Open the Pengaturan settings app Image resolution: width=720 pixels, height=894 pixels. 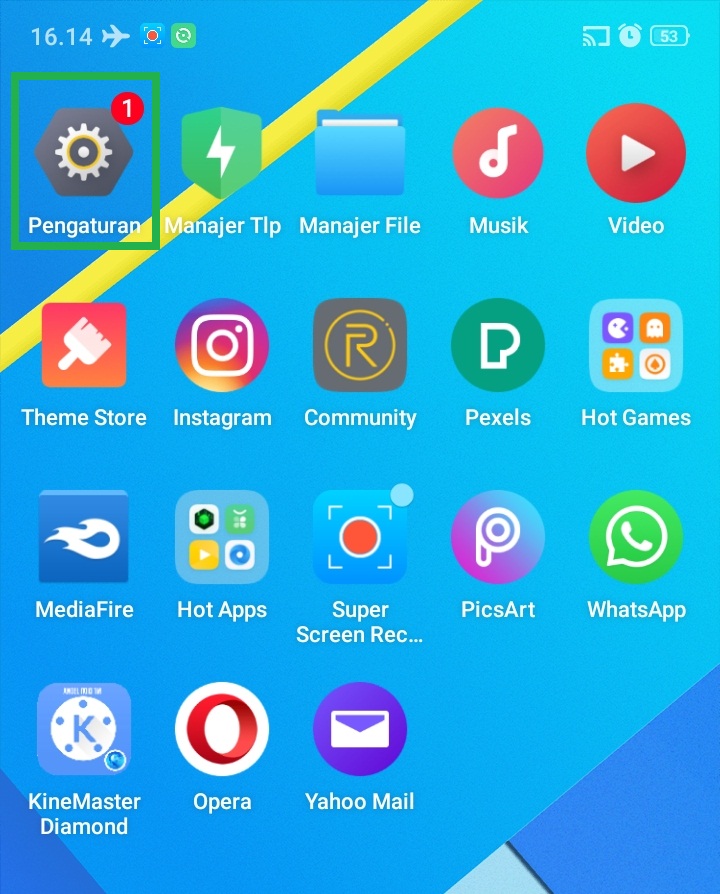coord(84,152)
